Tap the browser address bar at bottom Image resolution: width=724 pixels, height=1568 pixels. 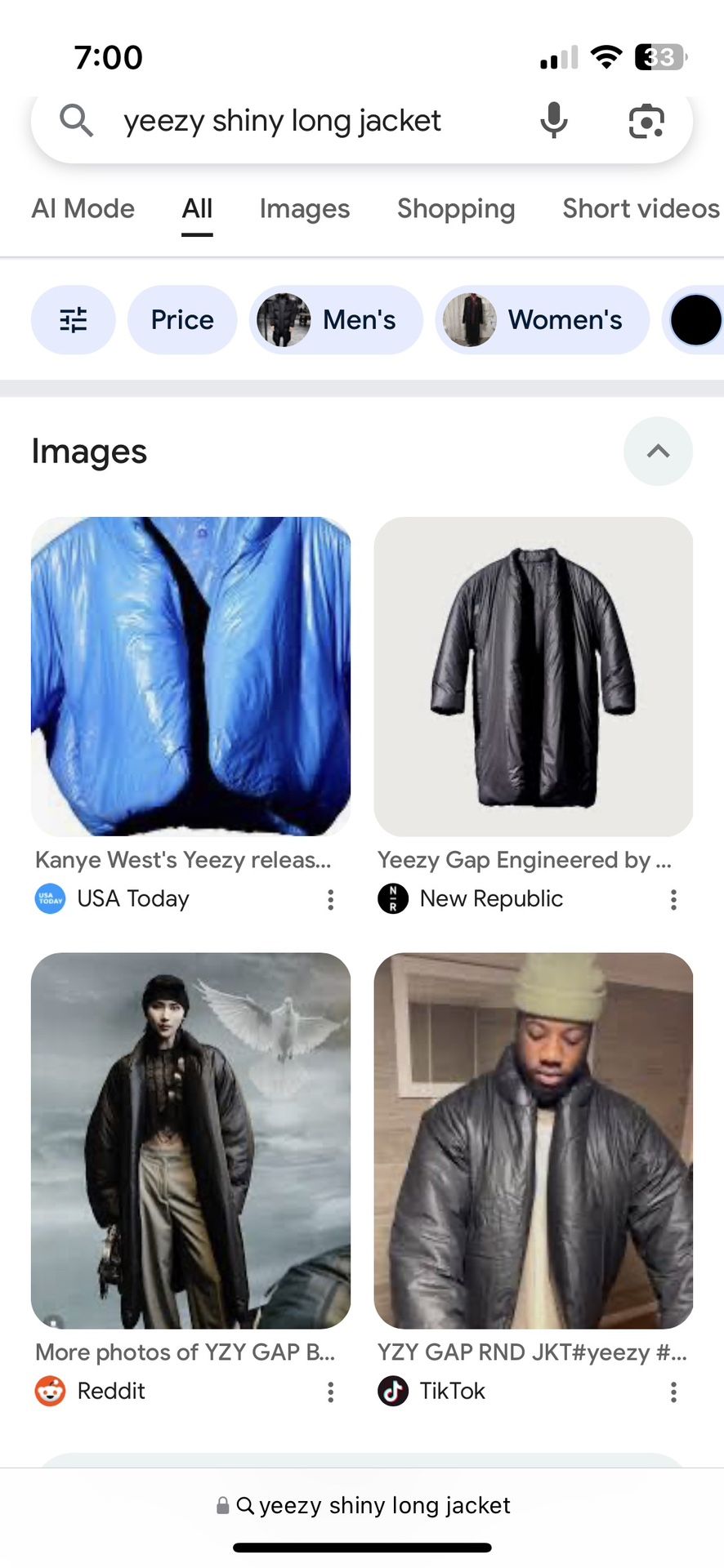click(x=362, y=1505)
